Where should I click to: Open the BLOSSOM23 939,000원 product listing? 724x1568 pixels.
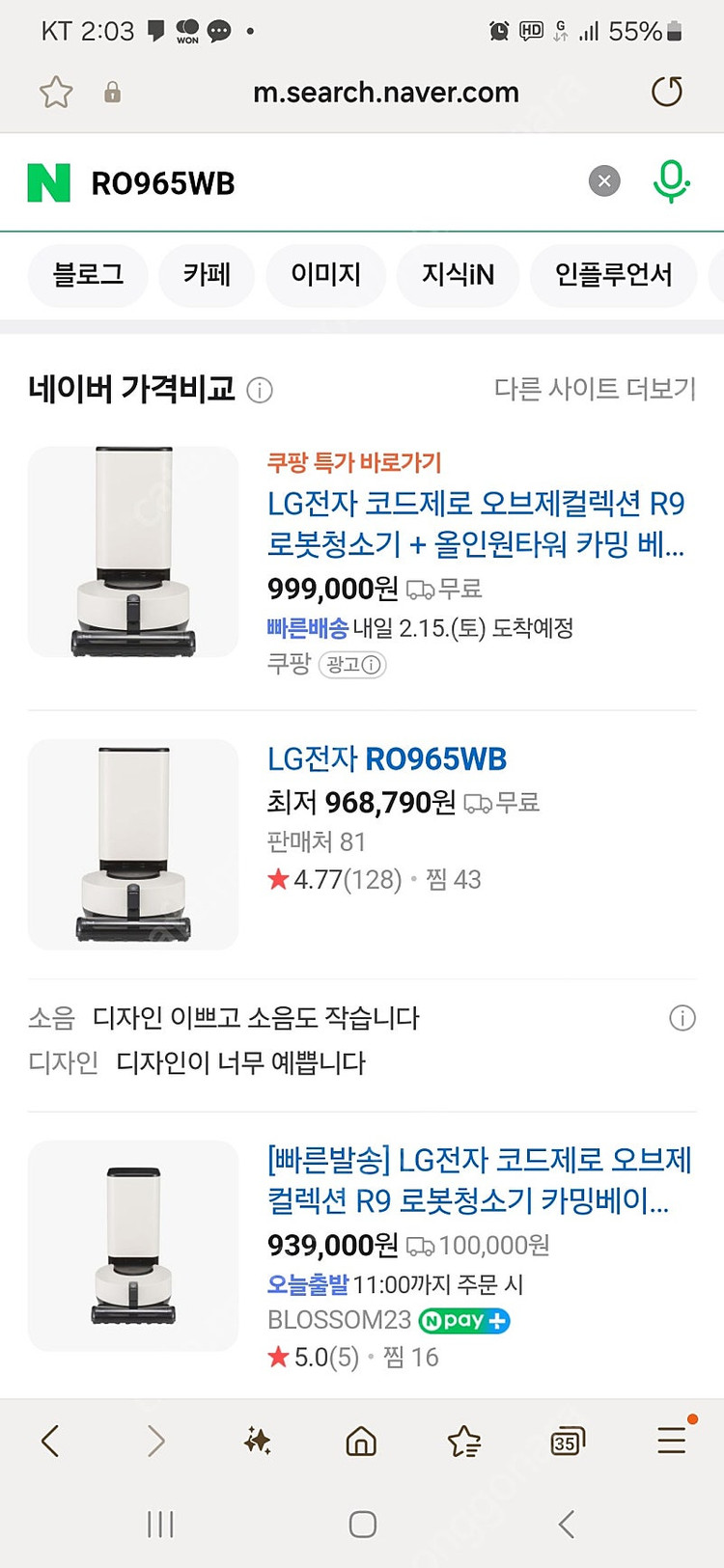(480, 1180)
